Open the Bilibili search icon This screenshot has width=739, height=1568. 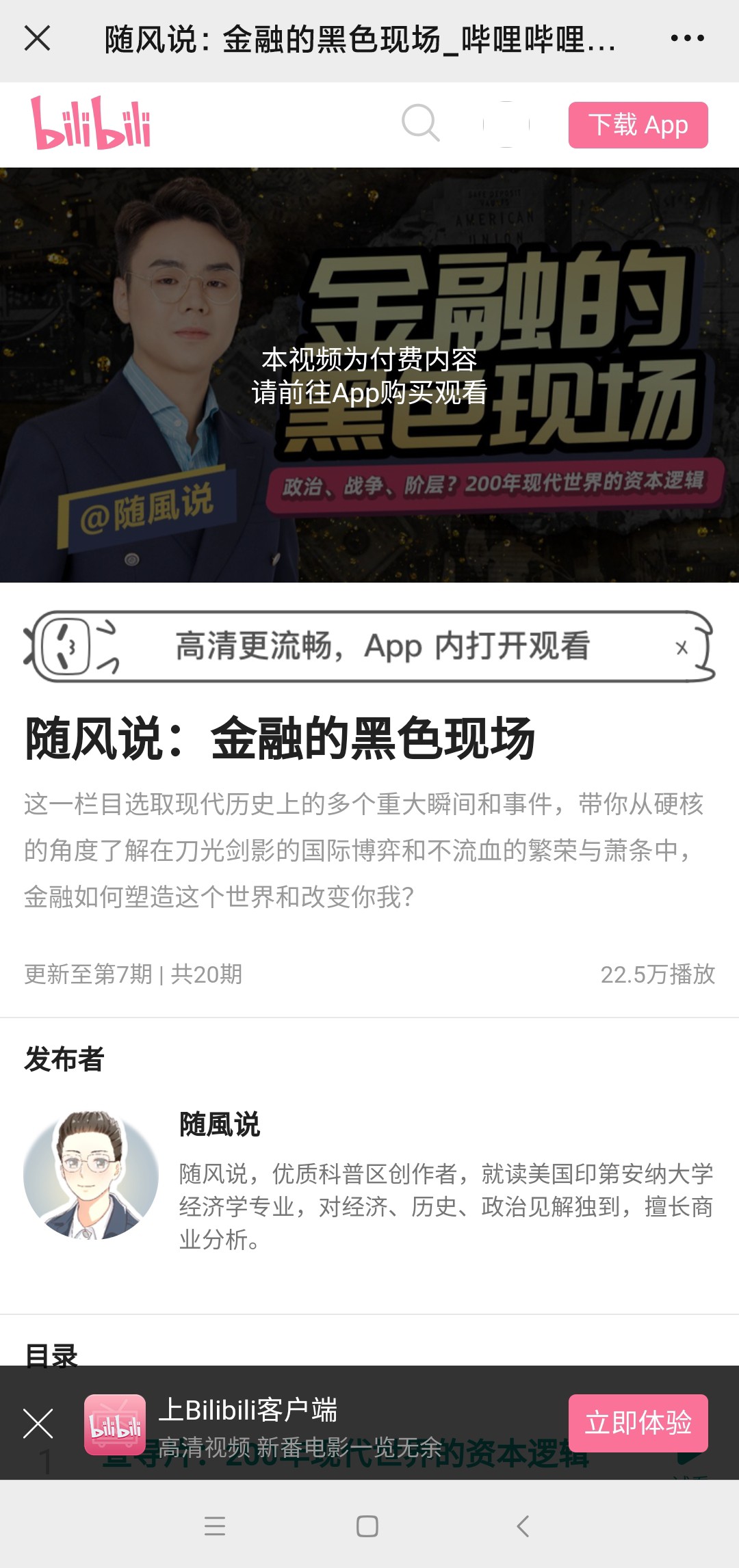point(420,124)
